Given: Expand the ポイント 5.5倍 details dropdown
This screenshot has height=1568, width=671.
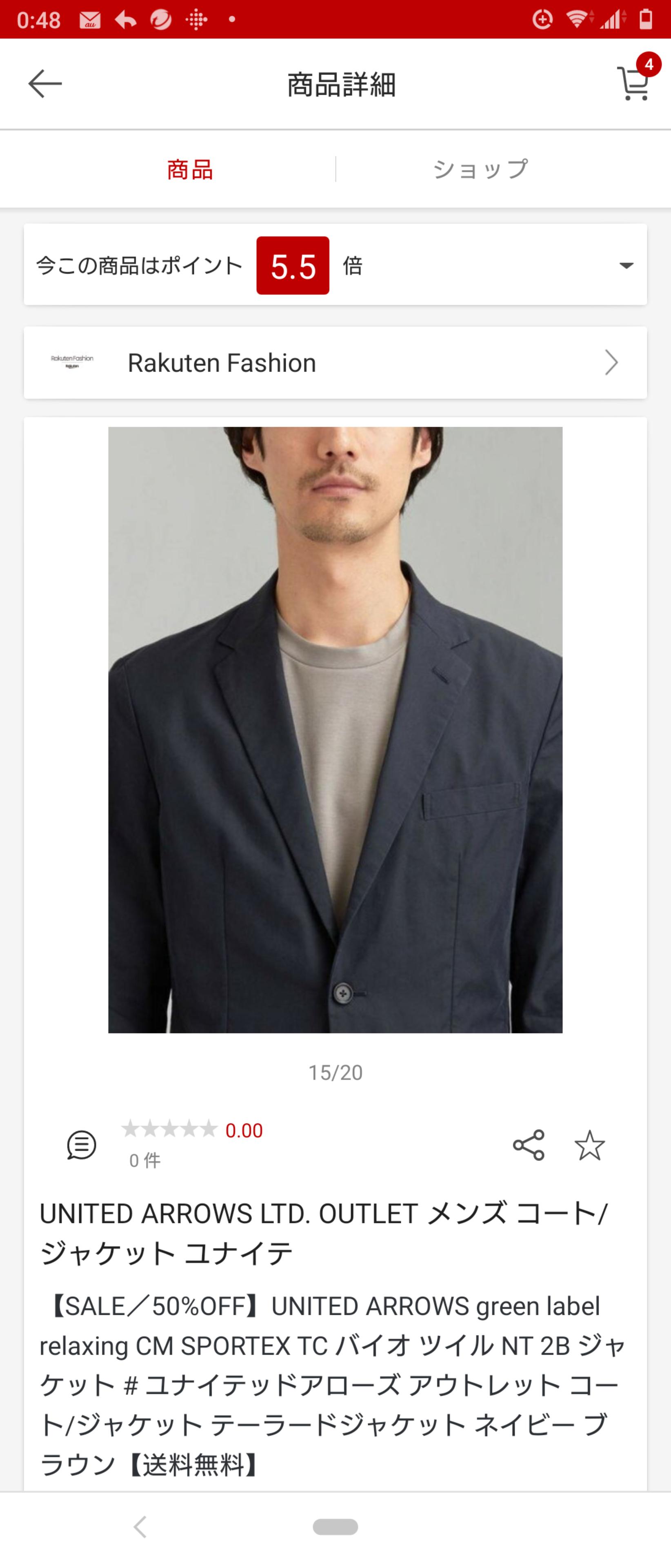Looking at the screenshot, I should coord(626,265).
